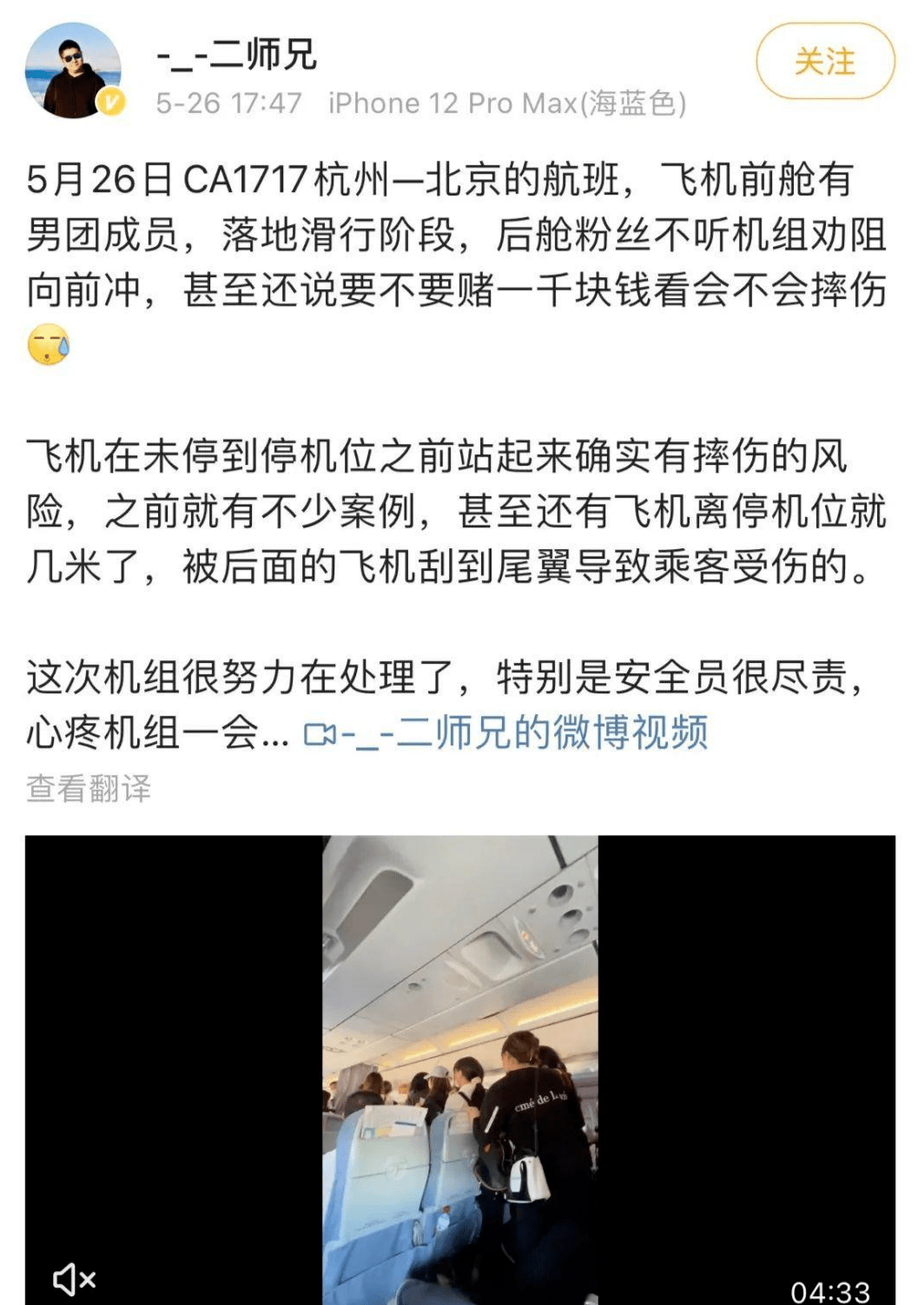
Task: Follow the user with the 关注 button
Action: coord(824,62)
